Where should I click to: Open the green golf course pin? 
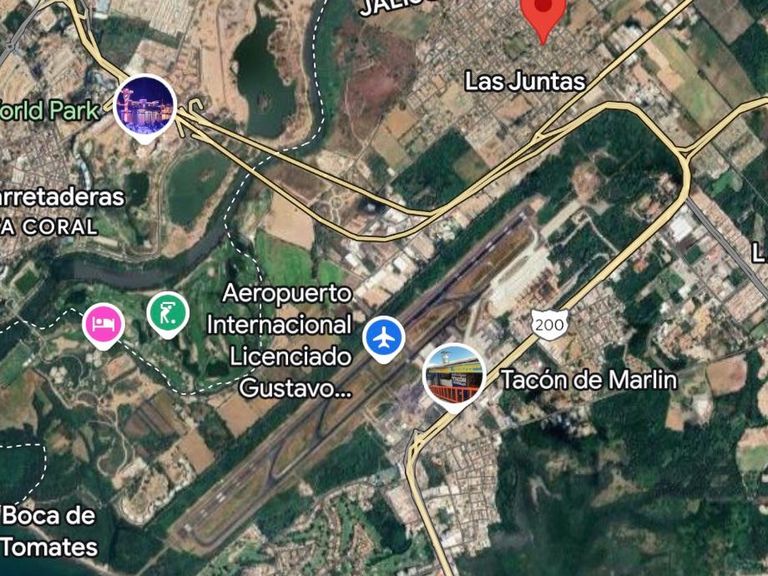pyautogui.click(x=167, y=312)
